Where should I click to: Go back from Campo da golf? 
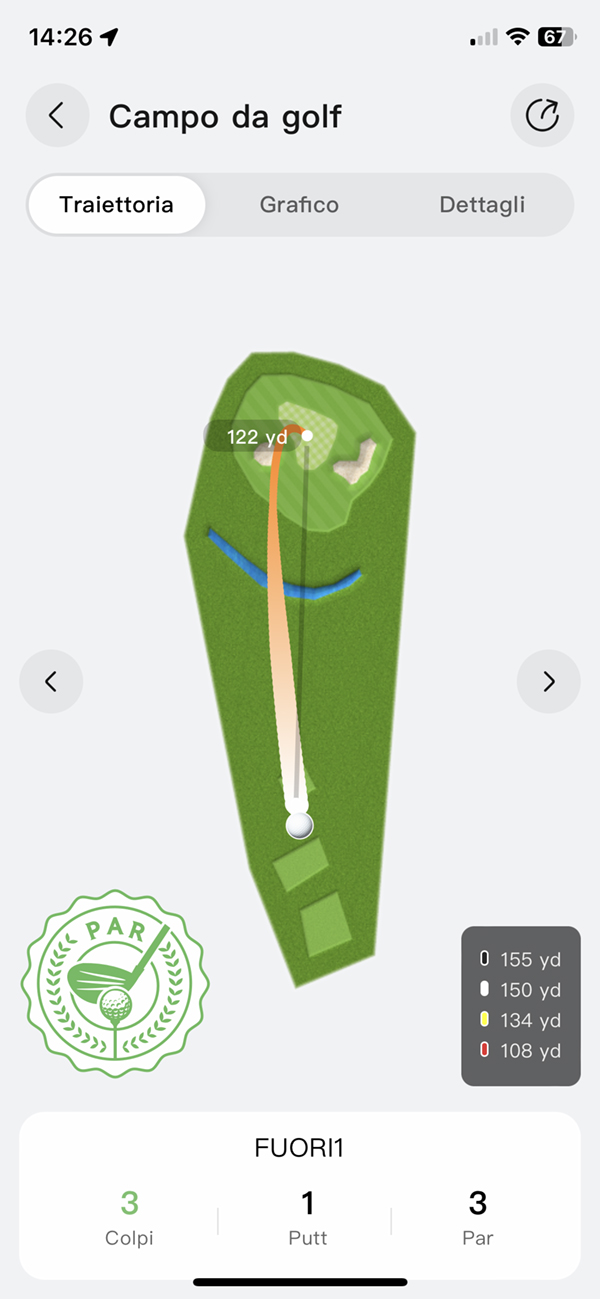pyautogui.click(x=56, y=116)
